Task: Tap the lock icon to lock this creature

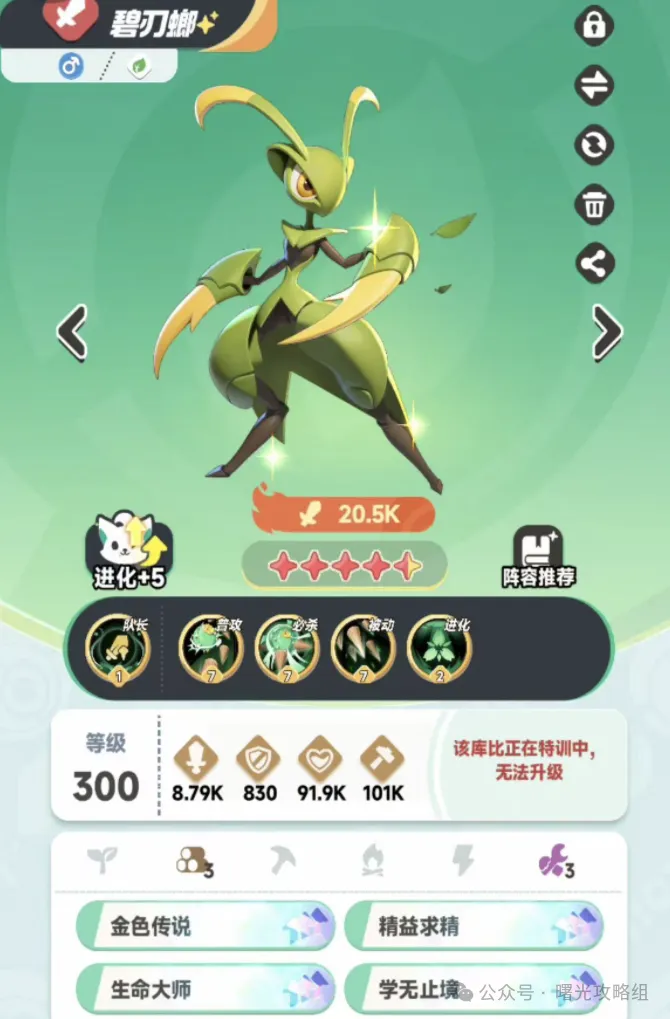Action: click(594, 26)
